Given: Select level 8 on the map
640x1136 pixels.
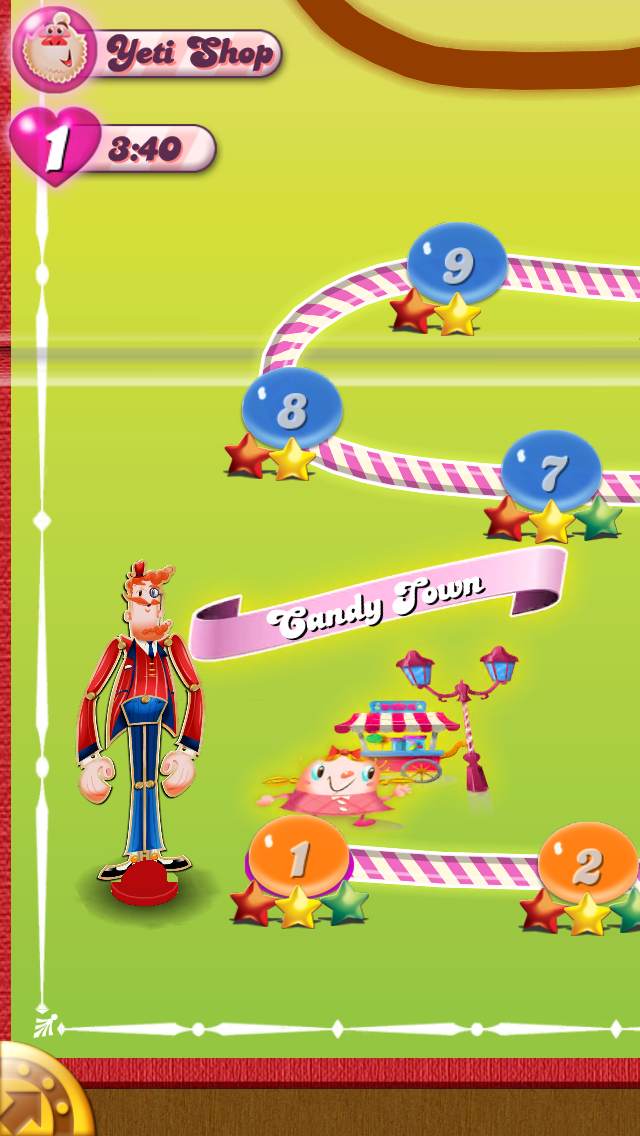Looking at the screenshot, I should [x=291, y=409].
